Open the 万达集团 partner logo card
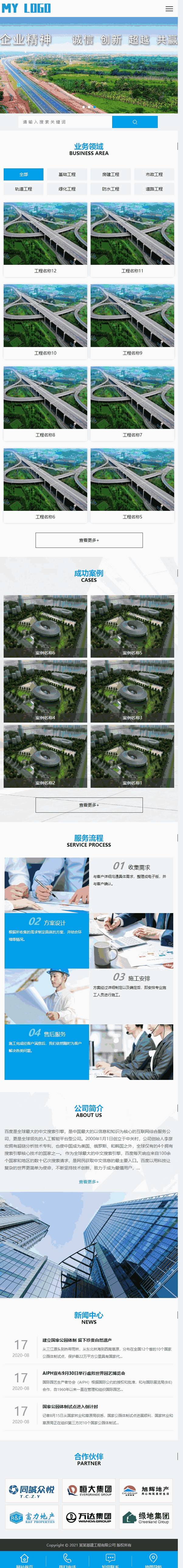This screenshot has height=1568, width=183. pyautogui.click(x=89, y=1517)
